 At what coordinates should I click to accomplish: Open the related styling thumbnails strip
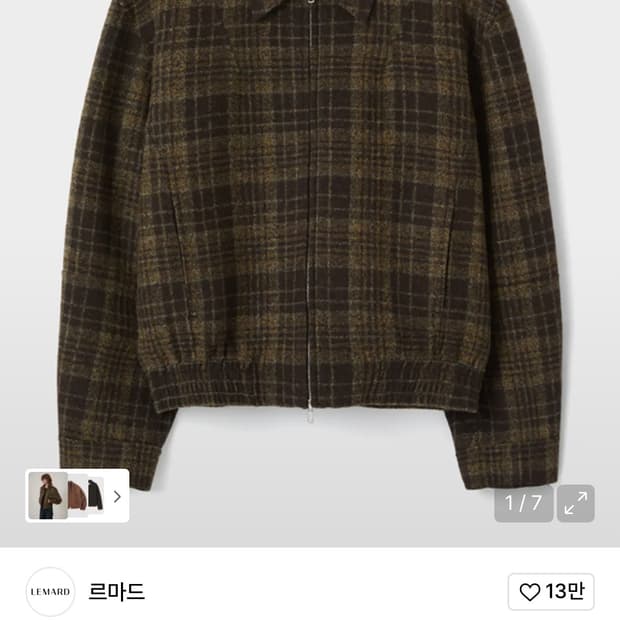pyautogui.click(x=77, y=495)
